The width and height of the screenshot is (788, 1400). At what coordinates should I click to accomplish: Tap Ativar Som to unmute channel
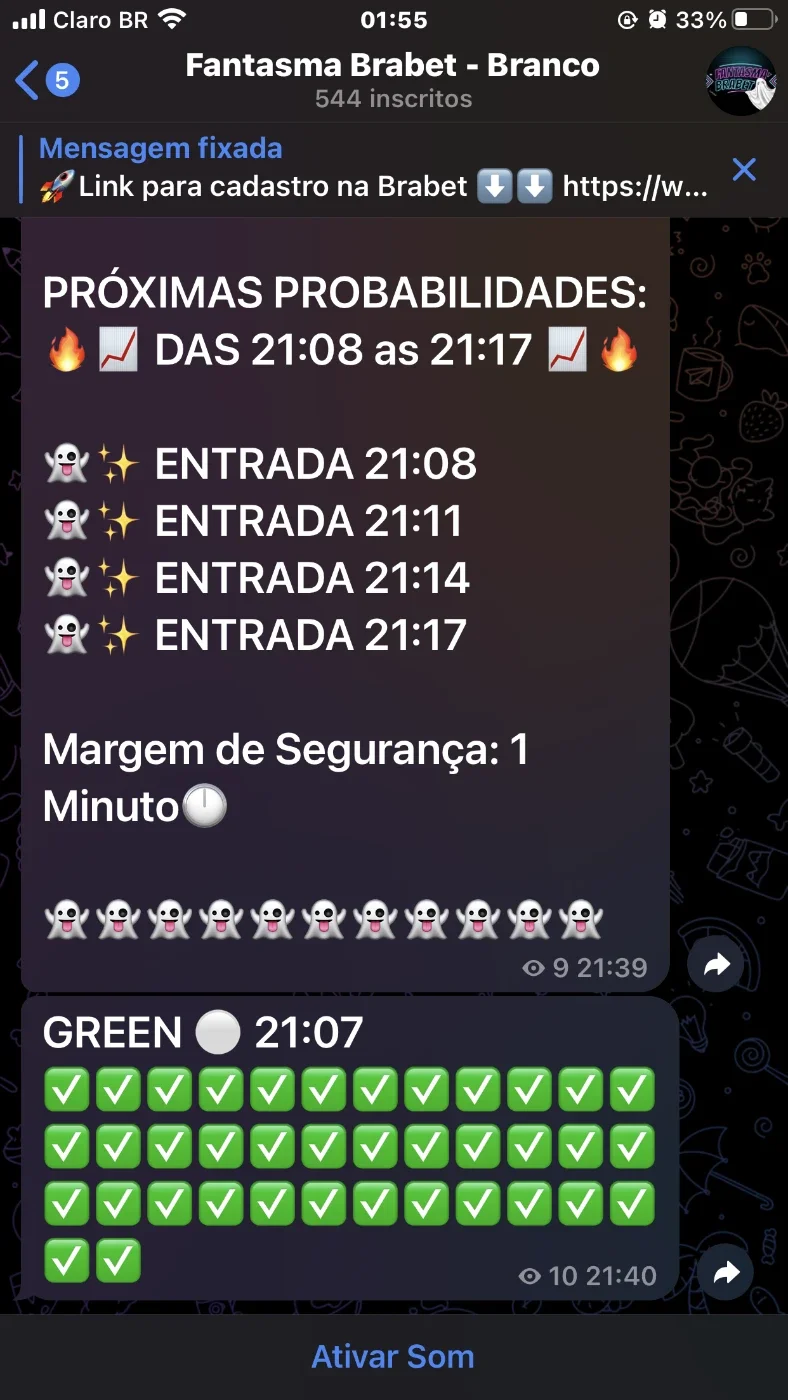click(393, 1357)
